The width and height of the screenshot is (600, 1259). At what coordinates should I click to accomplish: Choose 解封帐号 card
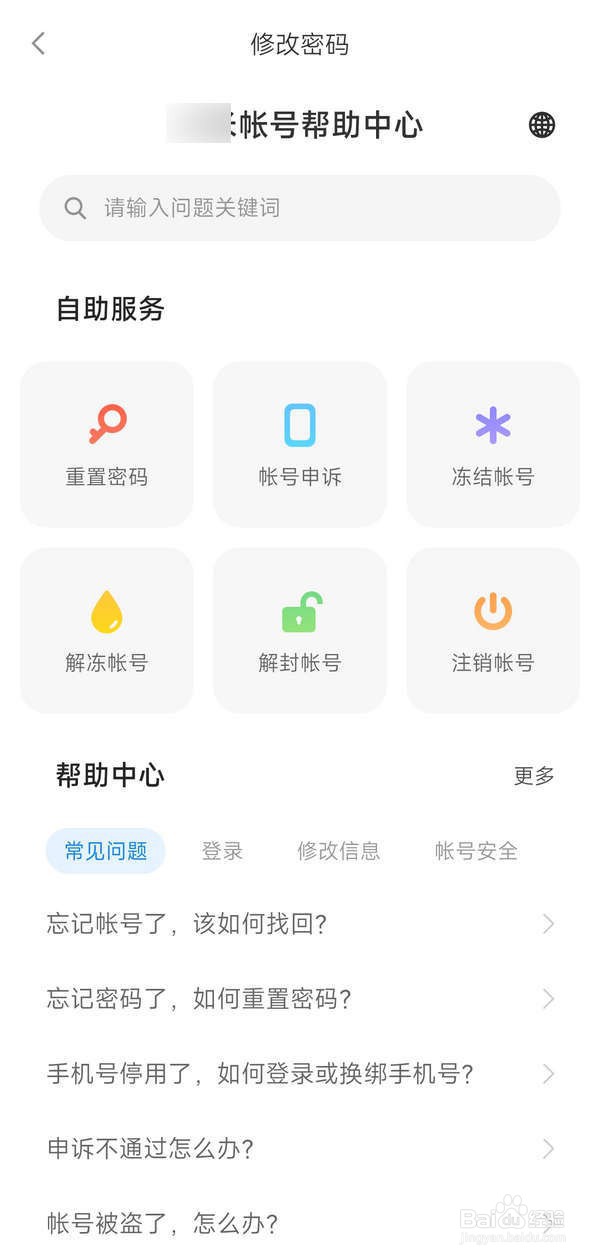point(300,631)
